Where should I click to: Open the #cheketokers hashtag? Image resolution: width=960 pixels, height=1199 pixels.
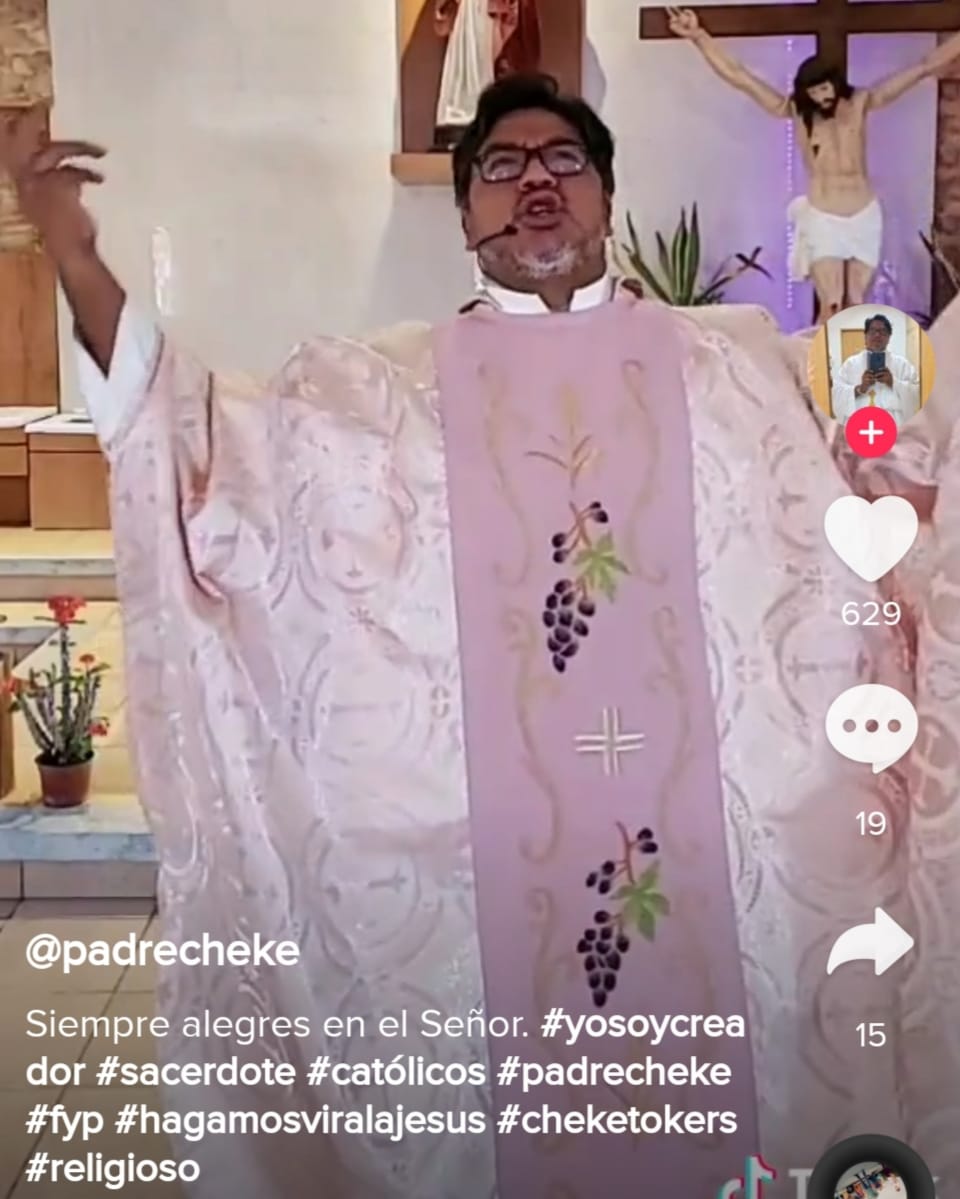coord(616,1121)
